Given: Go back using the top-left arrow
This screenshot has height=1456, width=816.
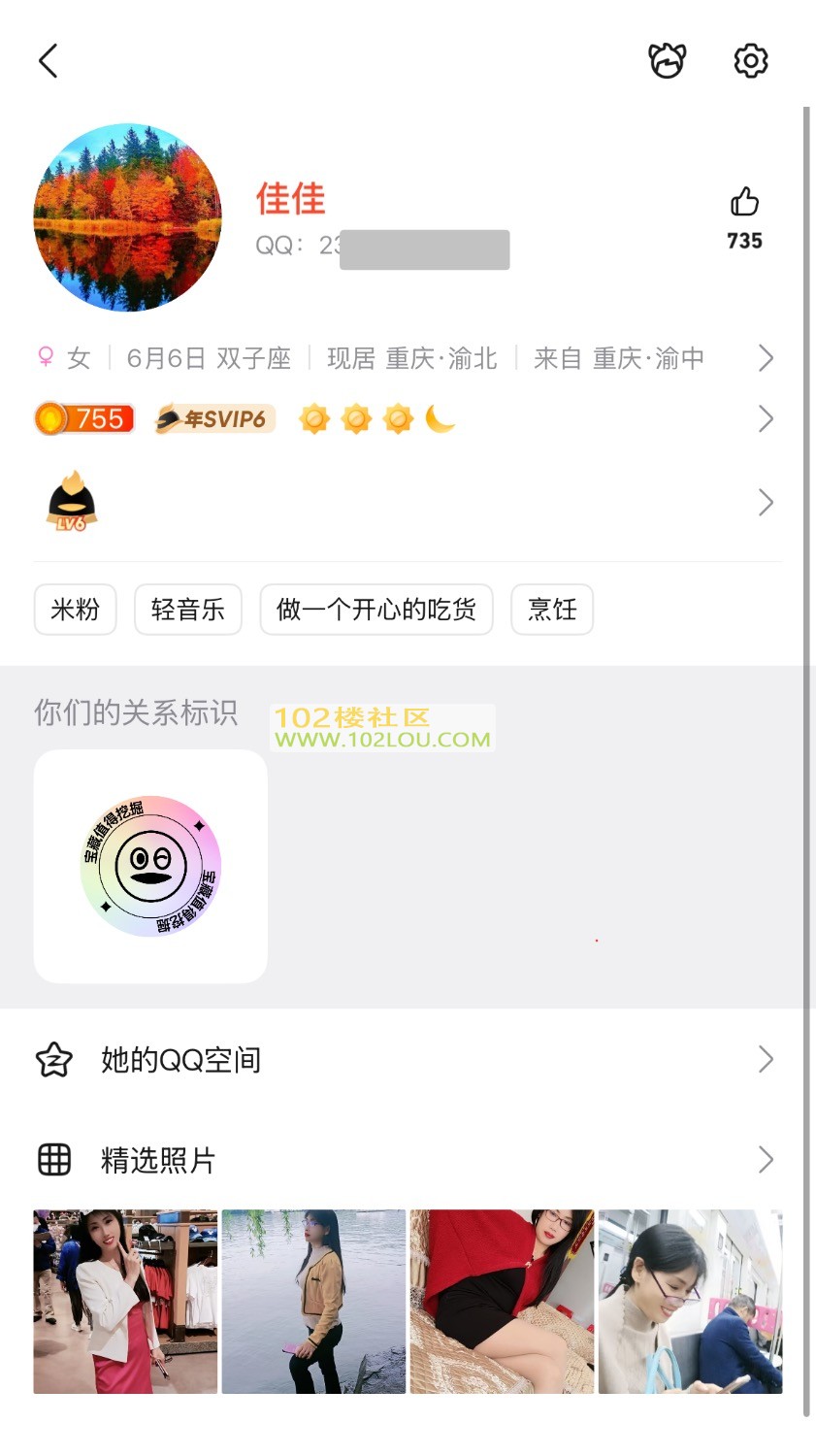Looking at the screenshot, I should point(49,60).
